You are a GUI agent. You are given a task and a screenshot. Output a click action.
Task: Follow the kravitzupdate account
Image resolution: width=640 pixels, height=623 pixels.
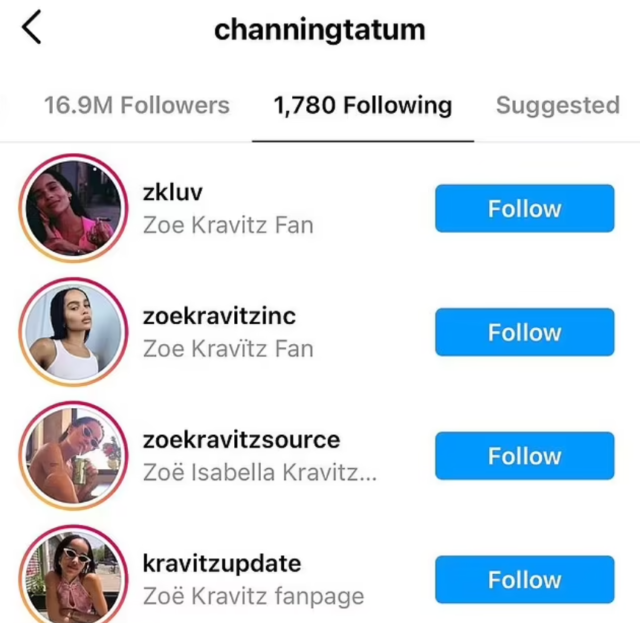click(524, 580)
